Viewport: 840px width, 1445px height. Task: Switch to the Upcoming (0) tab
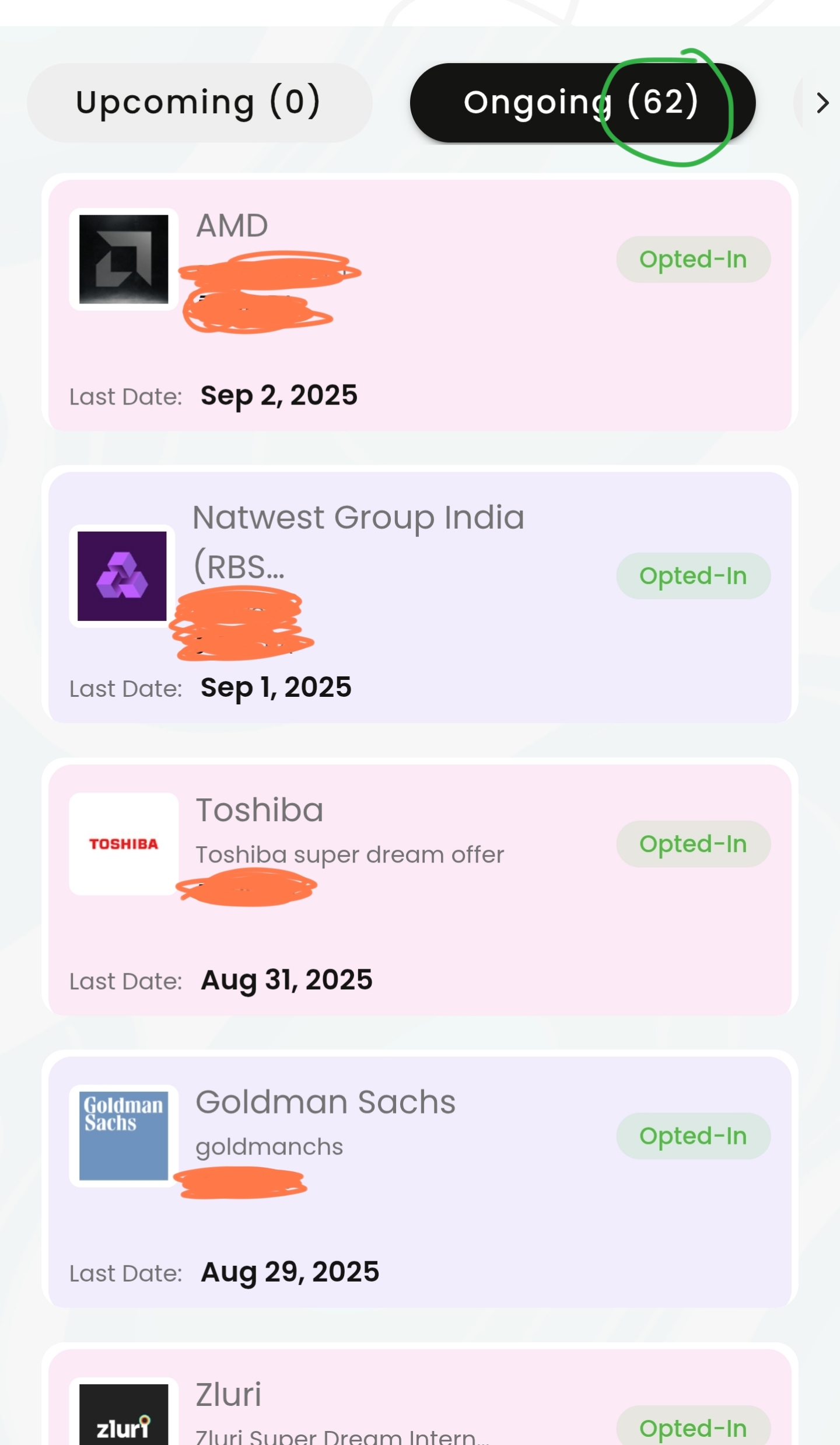pyautogui.click(x=199, y=103)
